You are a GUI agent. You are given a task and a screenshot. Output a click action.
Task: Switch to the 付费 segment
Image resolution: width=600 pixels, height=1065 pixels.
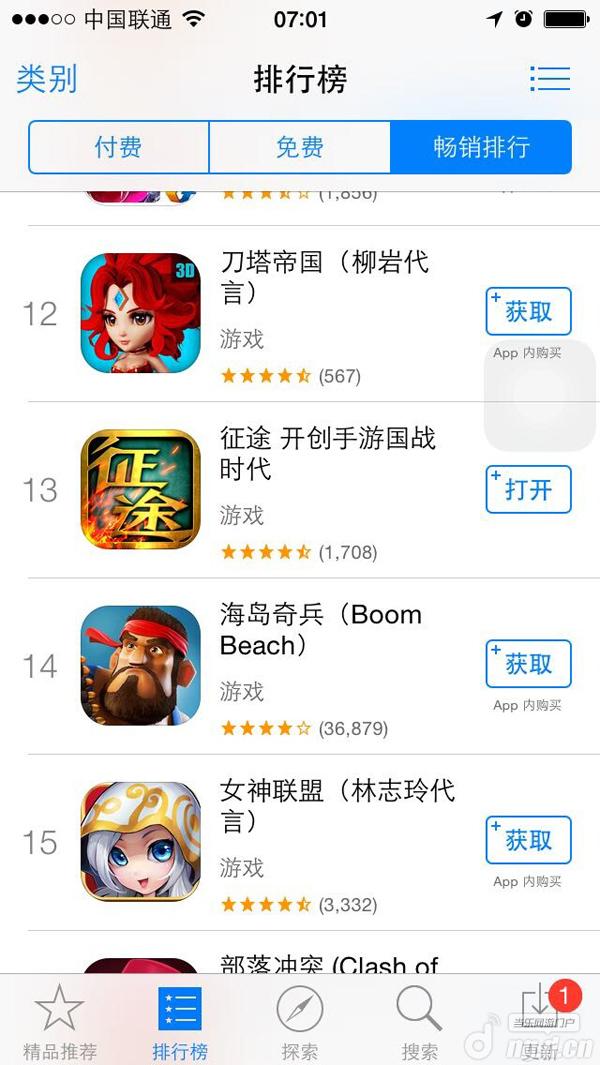tap(118, 148)
